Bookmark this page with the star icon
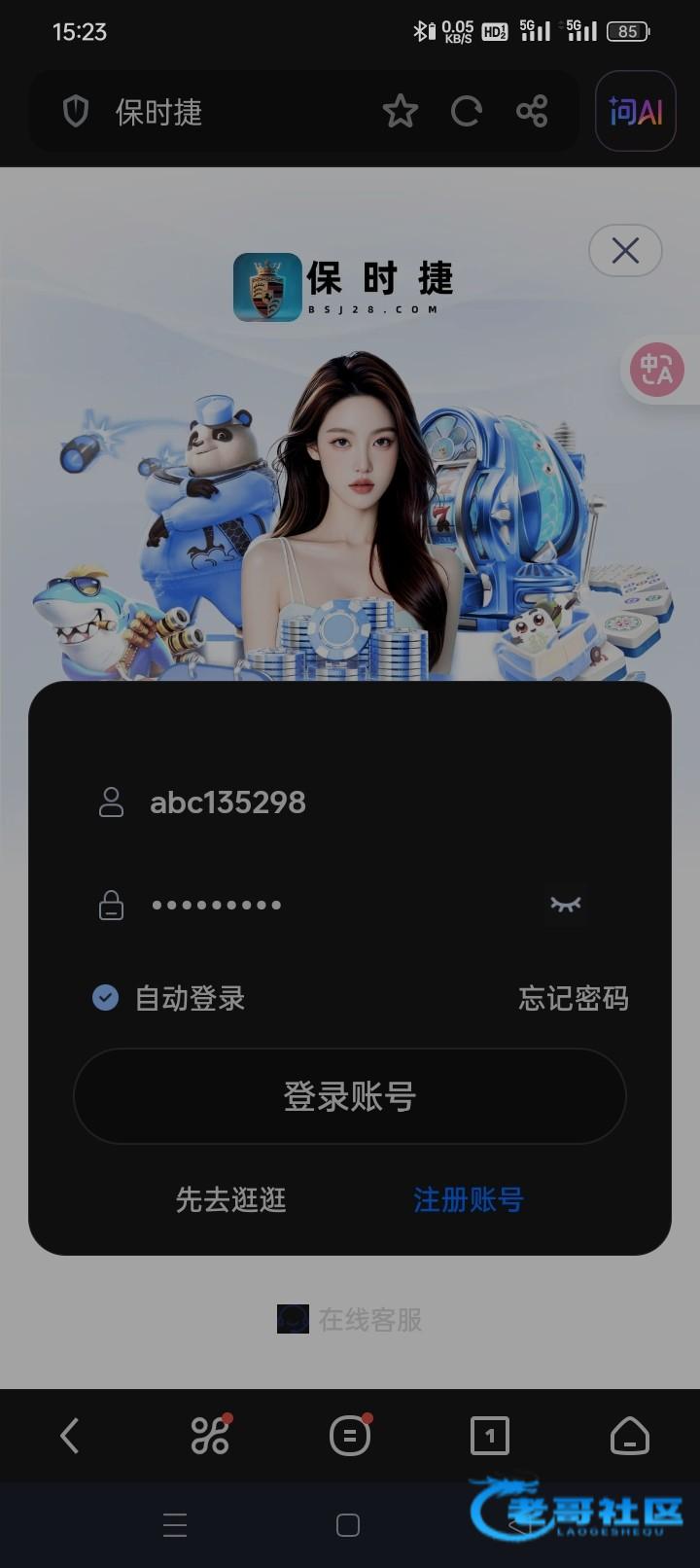 click(x=400, y=112)
